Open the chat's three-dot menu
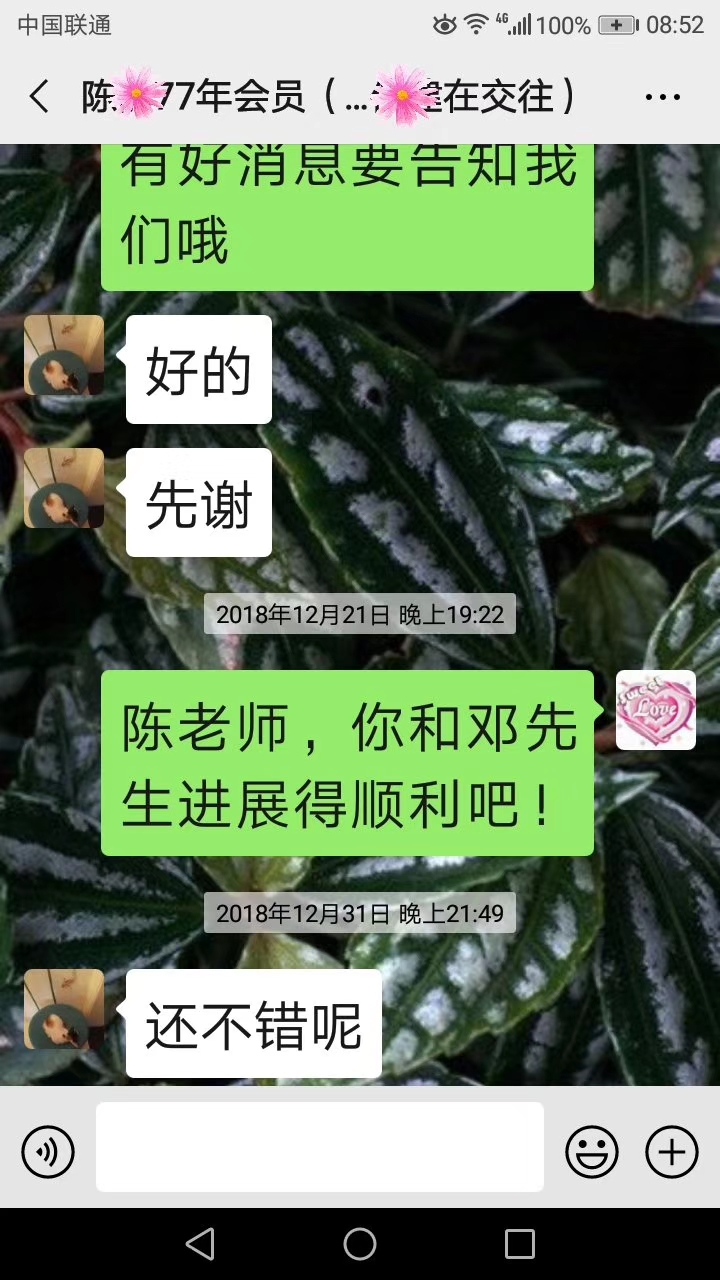 pos(662,97)
